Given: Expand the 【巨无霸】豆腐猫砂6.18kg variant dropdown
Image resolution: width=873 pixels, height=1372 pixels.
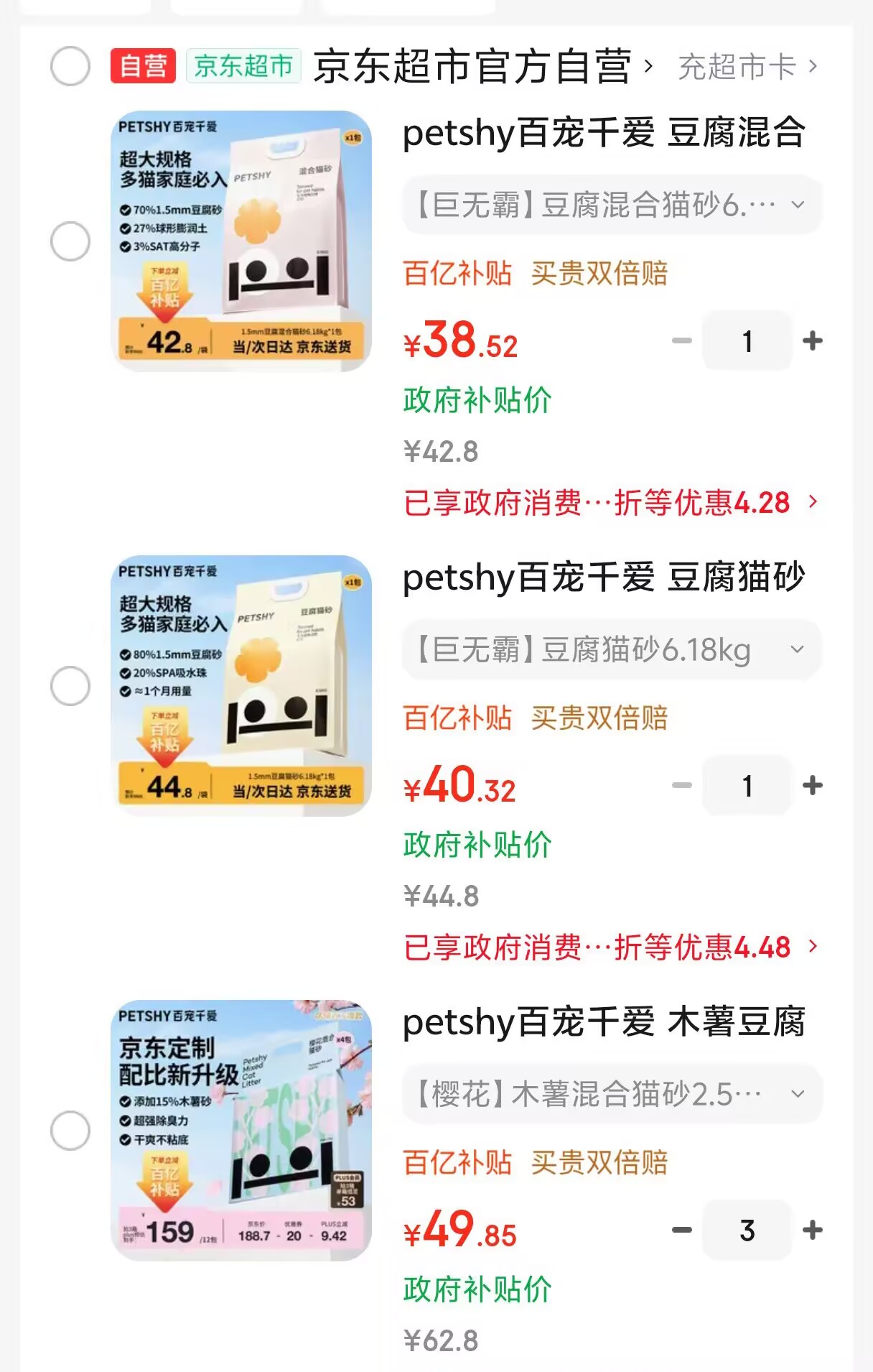Looking at the screenshot, I should coord(612,650).
